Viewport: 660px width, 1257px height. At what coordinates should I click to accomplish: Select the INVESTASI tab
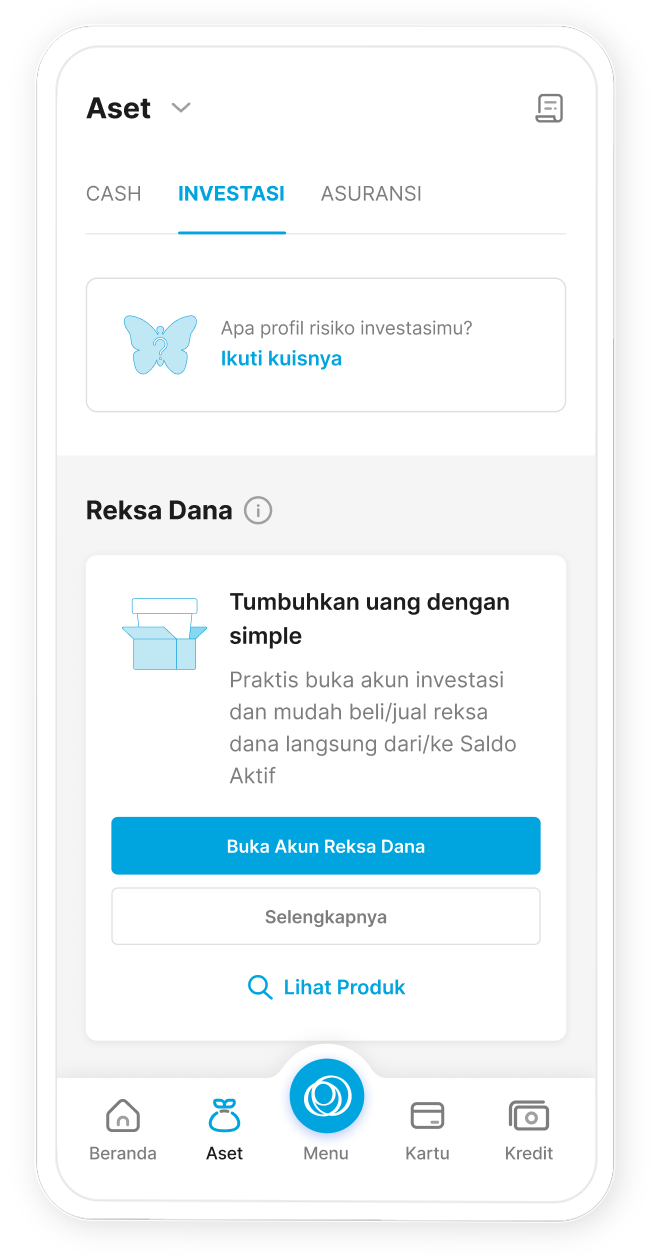pyautogui.click(x=231, y=194)
